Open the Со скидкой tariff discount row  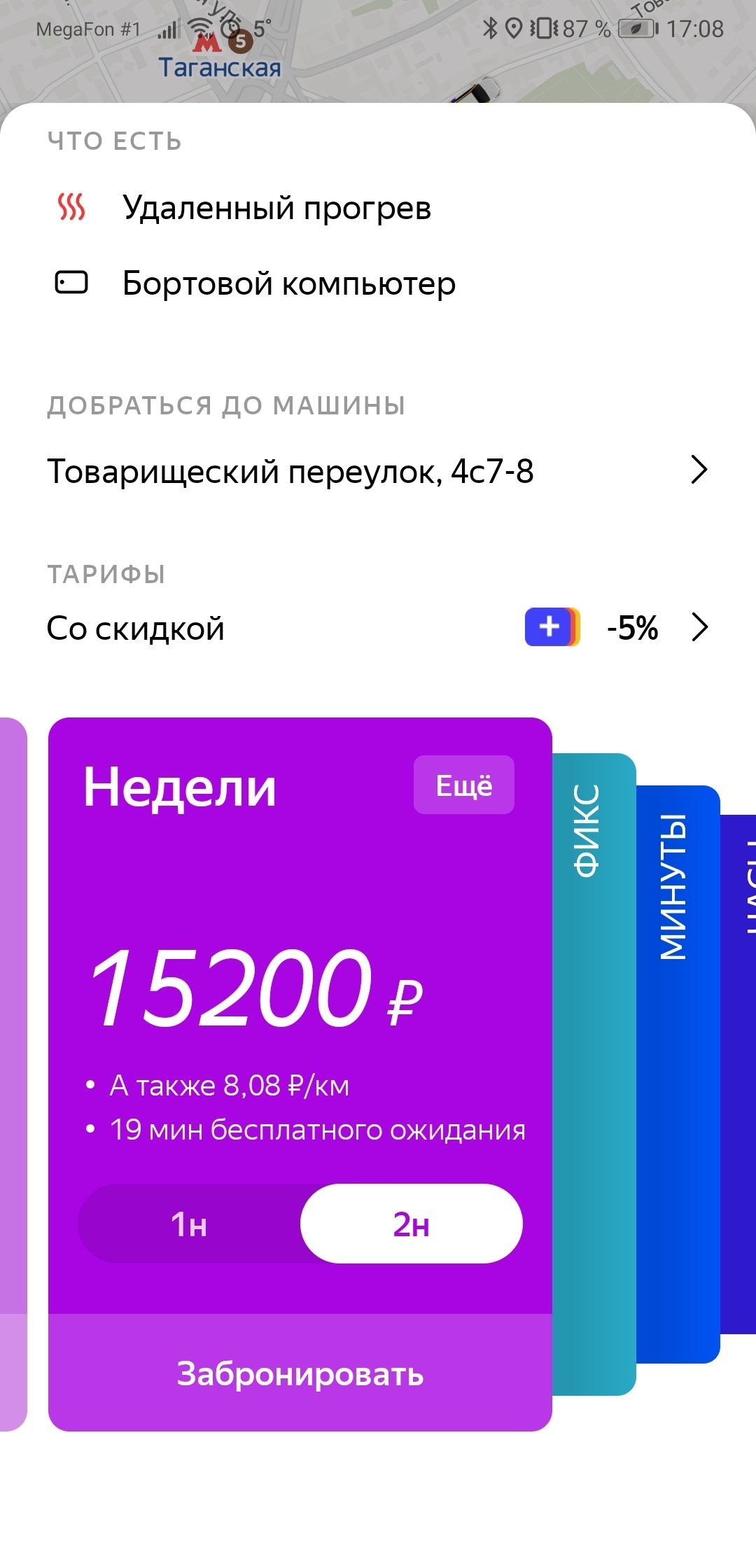pyautogui.click(x=378, y=628)
